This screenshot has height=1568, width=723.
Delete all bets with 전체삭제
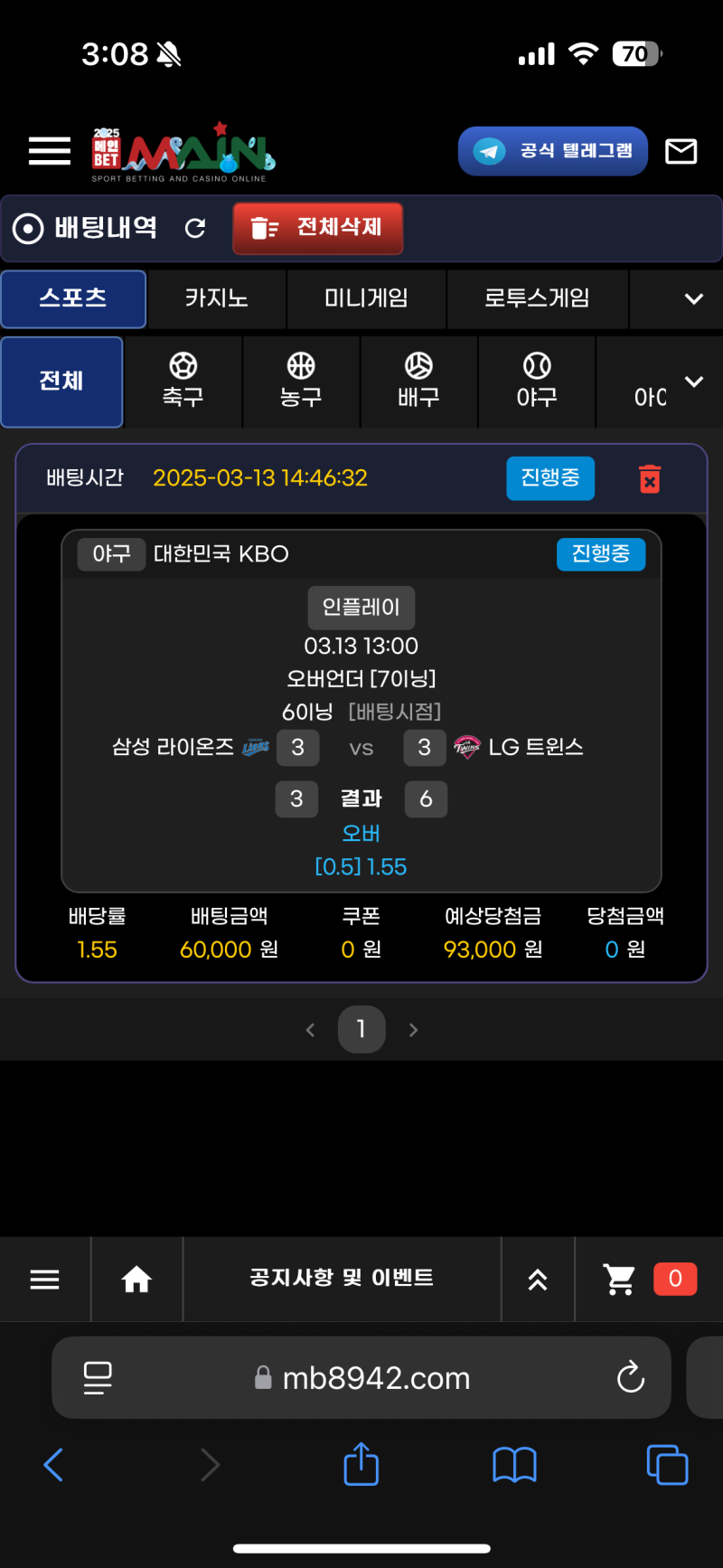[317, 228]
